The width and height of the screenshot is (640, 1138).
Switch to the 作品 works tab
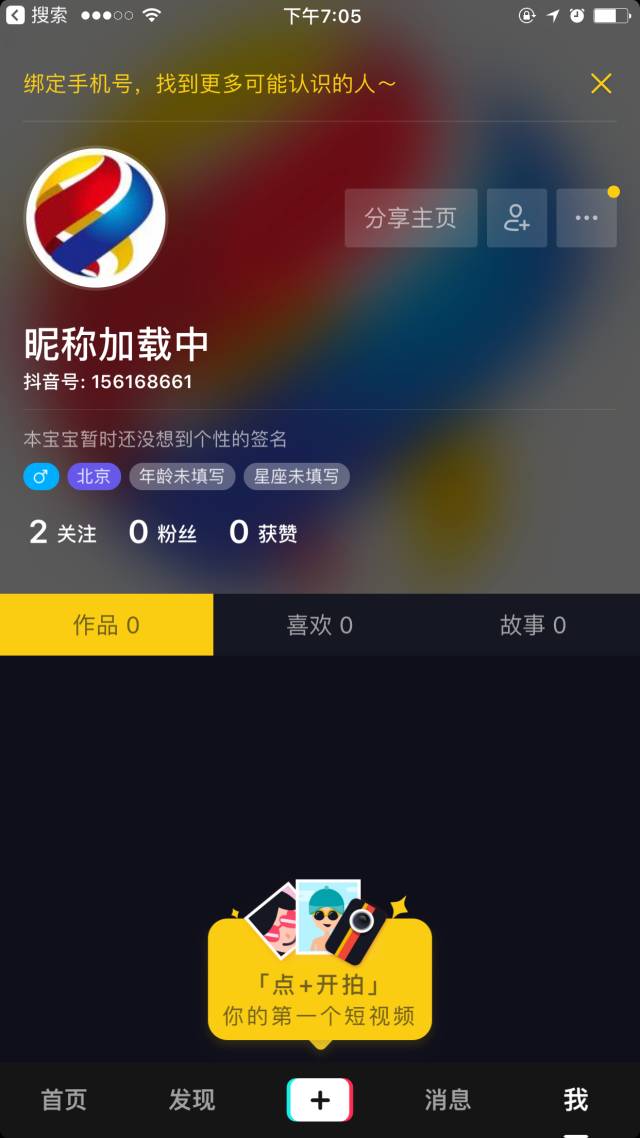pyautogui.click(x=106, y=625)
